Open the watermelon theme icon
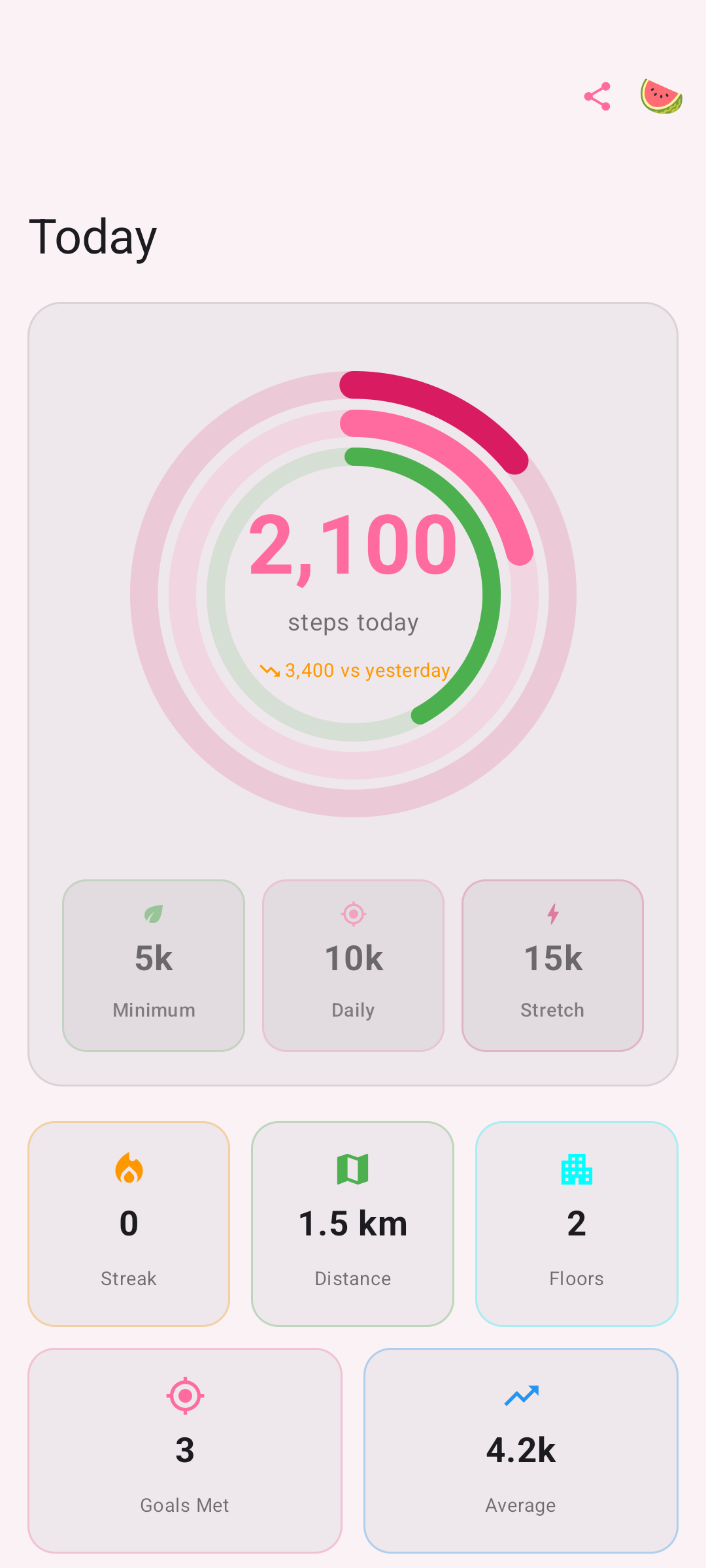 661,97
